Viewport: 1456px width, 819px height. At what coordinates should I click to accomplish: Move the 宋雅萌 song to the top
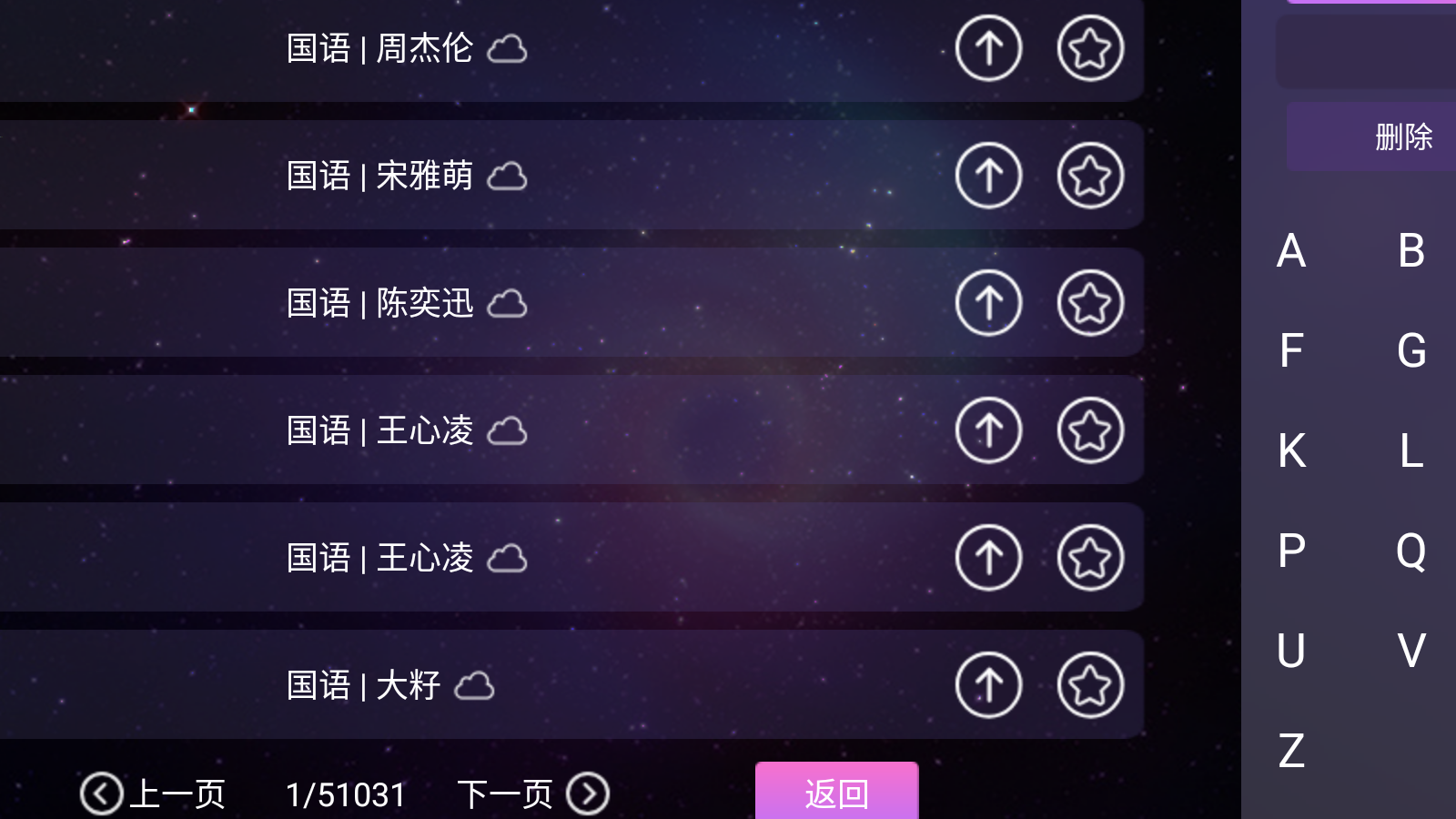point(988,176)
